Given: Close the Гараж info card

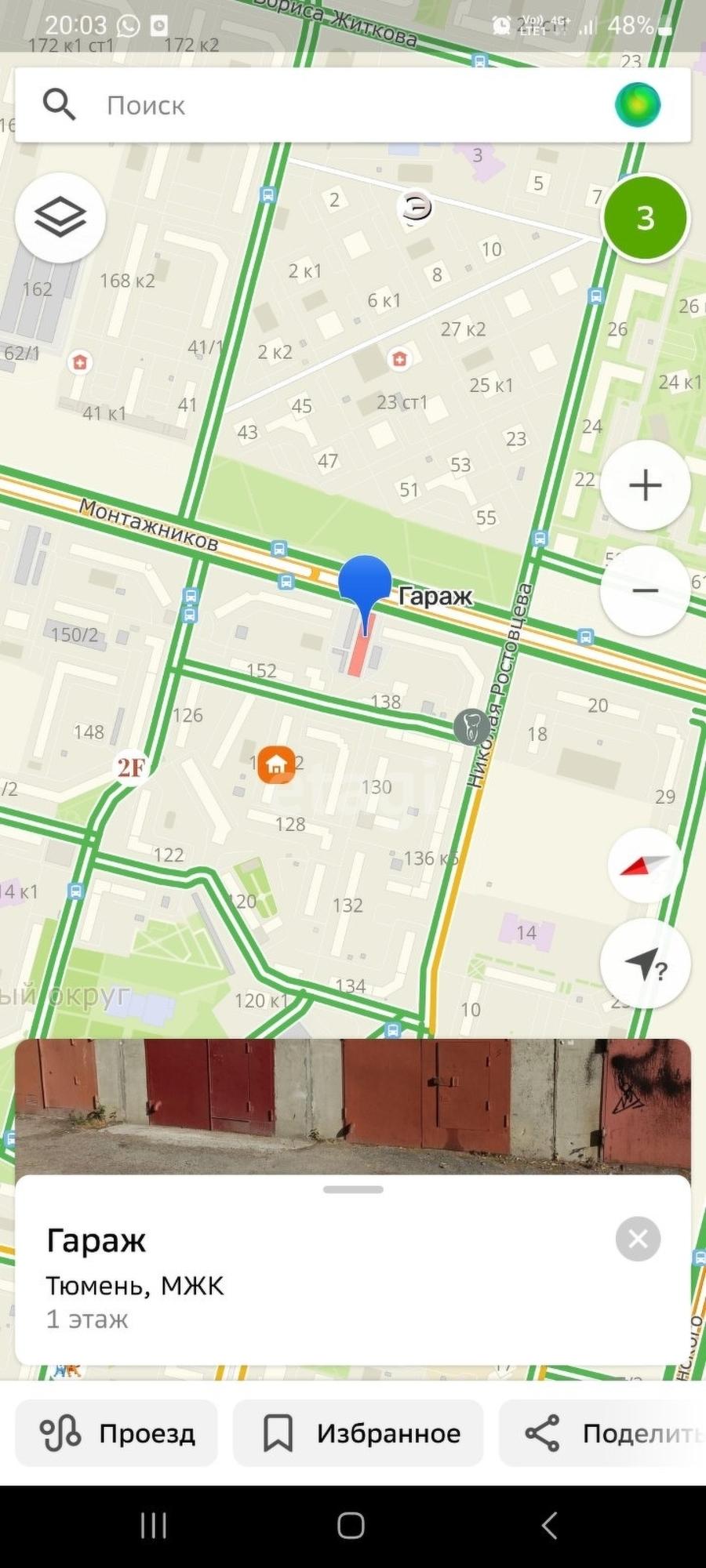Looking at the screenshot, I should 638,1239.
